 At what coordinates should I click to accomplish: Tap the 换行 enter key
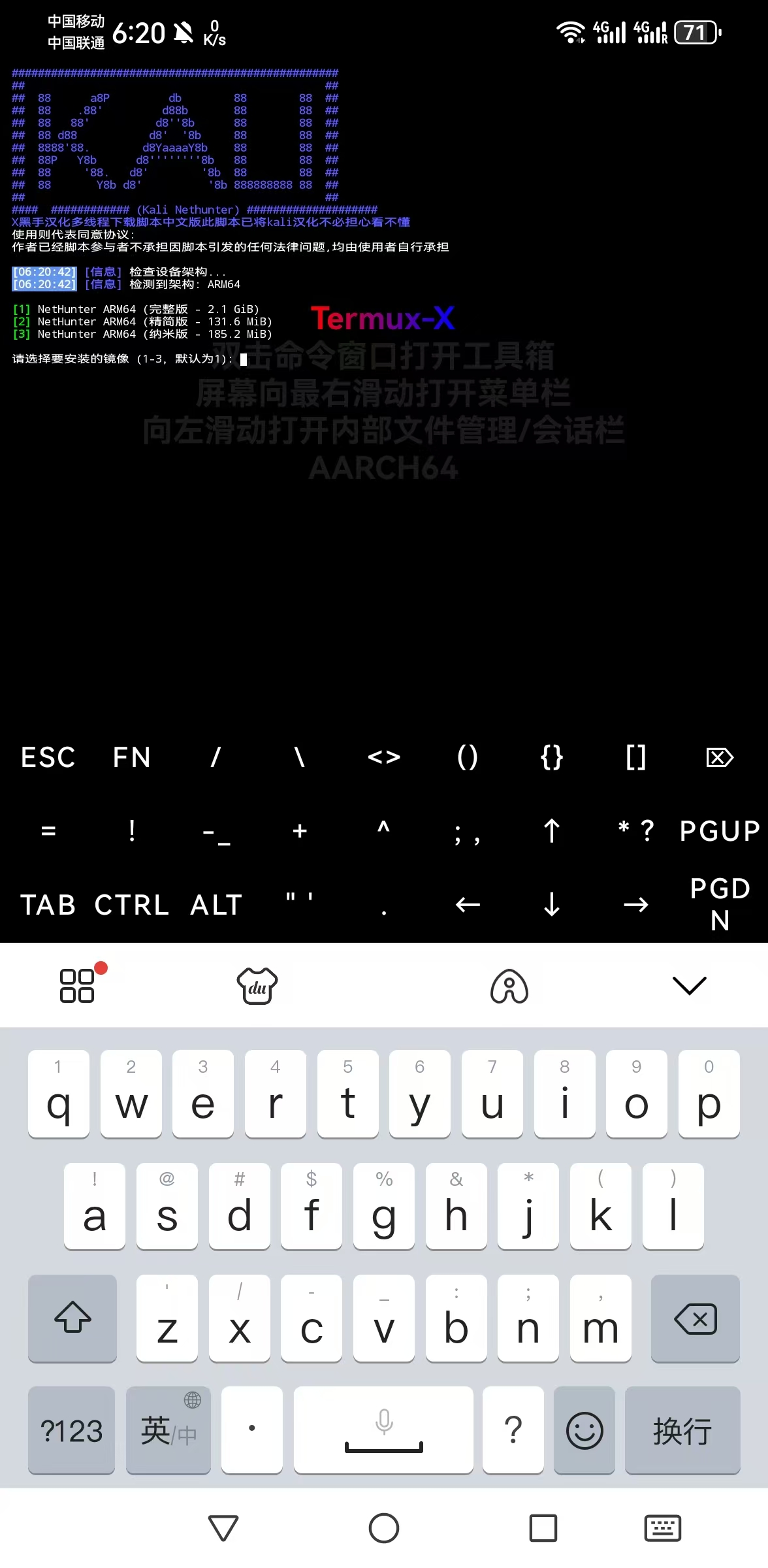point(682,1430)
